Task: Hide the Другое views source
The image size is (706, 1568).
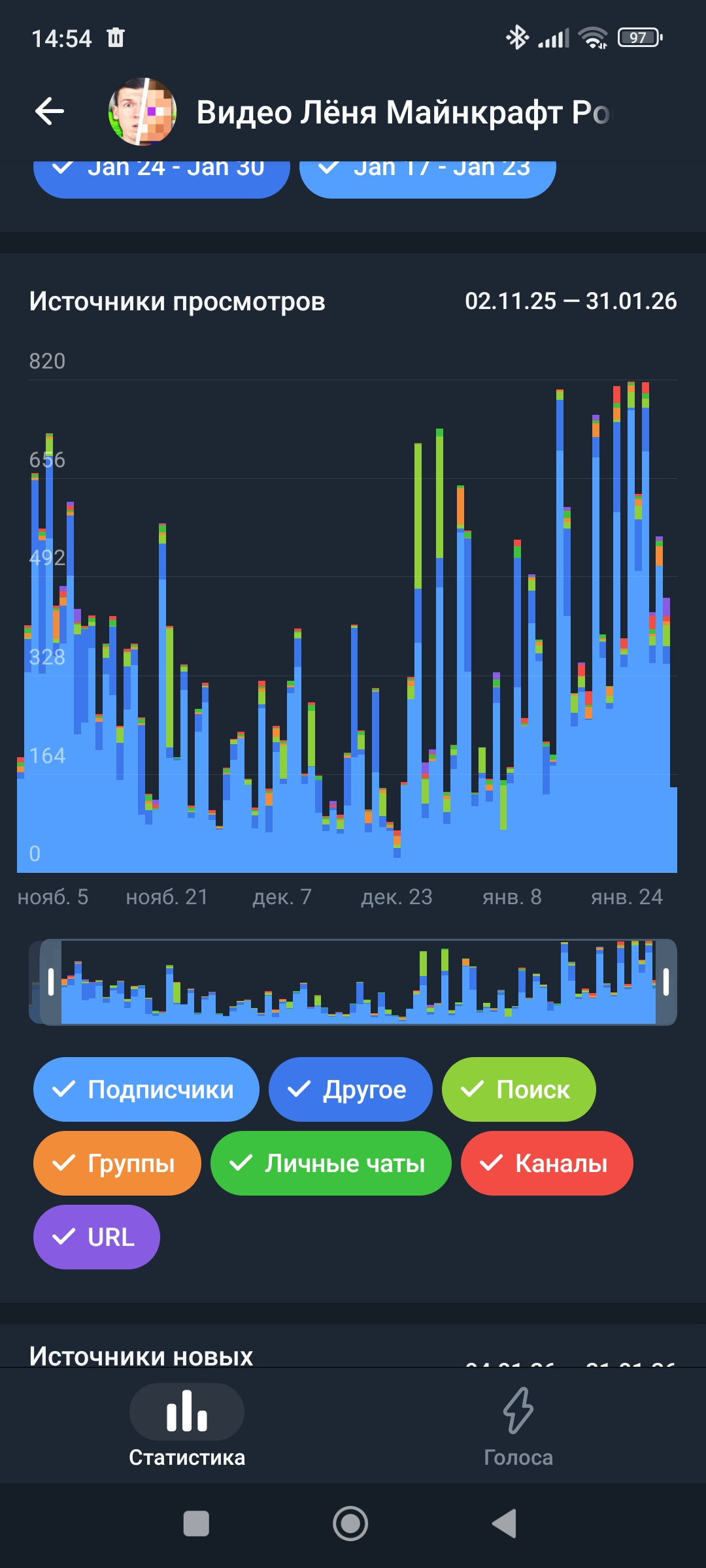Action: pyautogui.click(x=350, y=1089)
